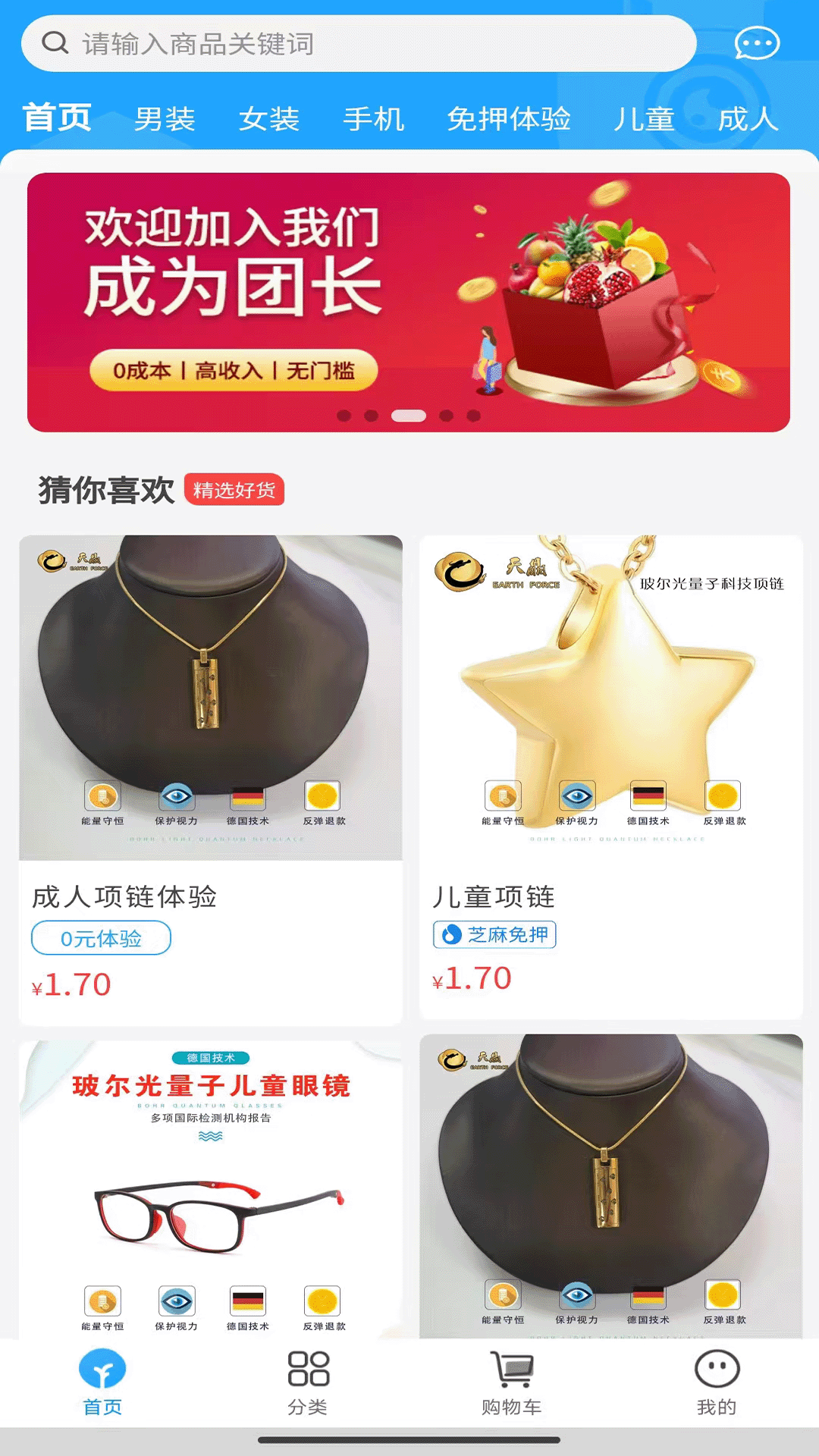Viewport: 819px width, 1456px height.
Task: Click the 能量守恒 coin icon on adult necklace
Action: pyautogui.click(x=101, y=795)
